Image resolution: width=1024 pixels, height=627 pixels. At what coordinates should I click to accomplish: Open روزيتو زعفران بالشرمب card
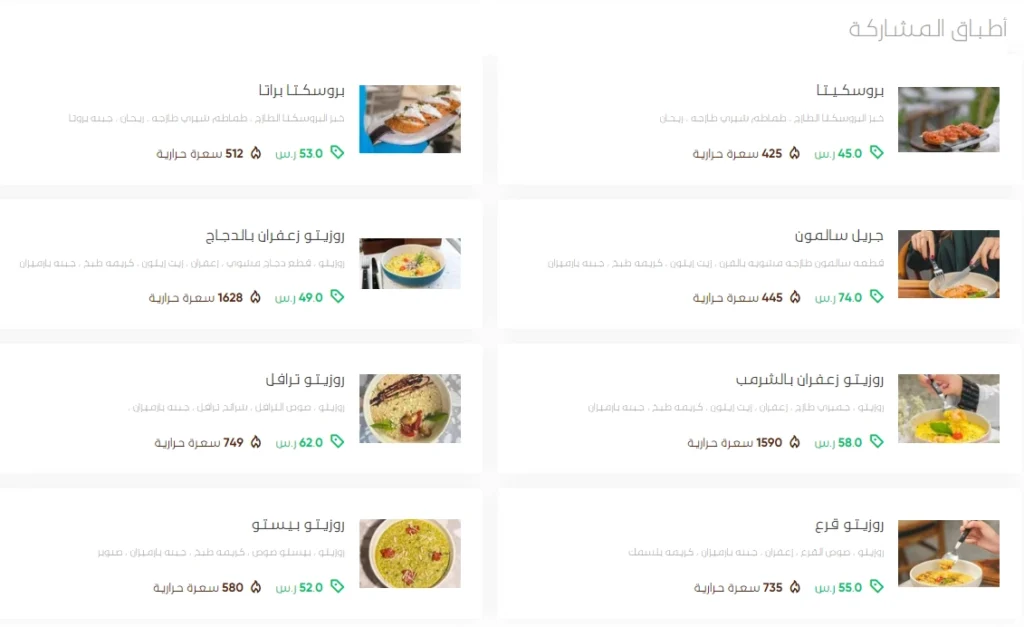pyautogui.click(x=810, y=380)
